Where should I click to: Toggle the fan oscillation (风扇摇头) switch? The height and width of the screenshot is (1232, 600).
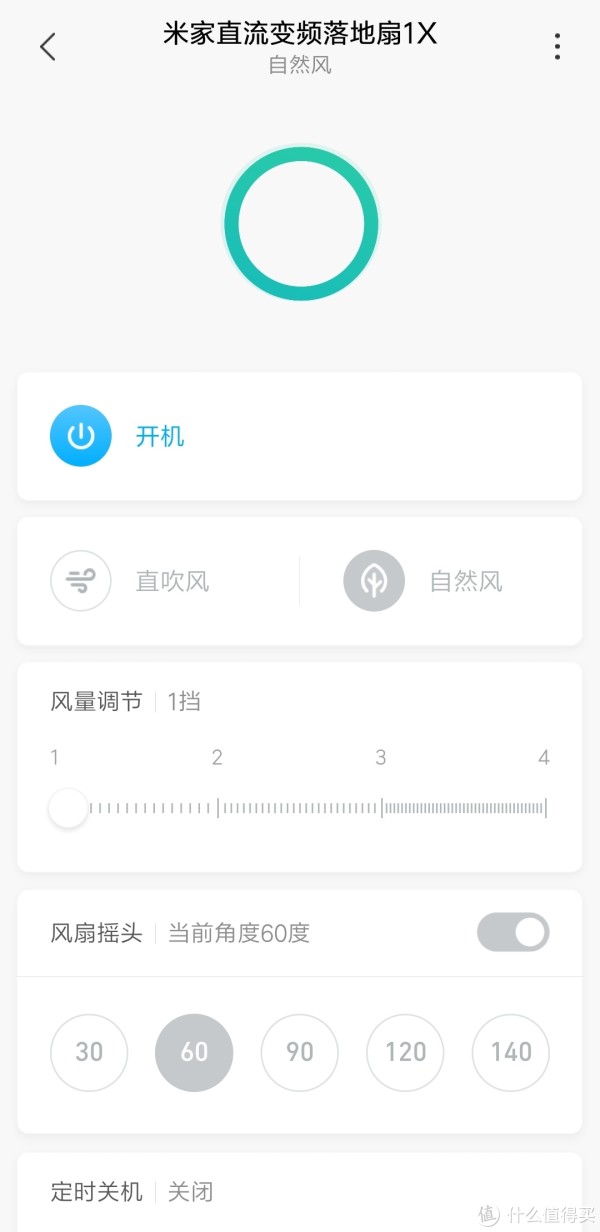click(513, 933)
